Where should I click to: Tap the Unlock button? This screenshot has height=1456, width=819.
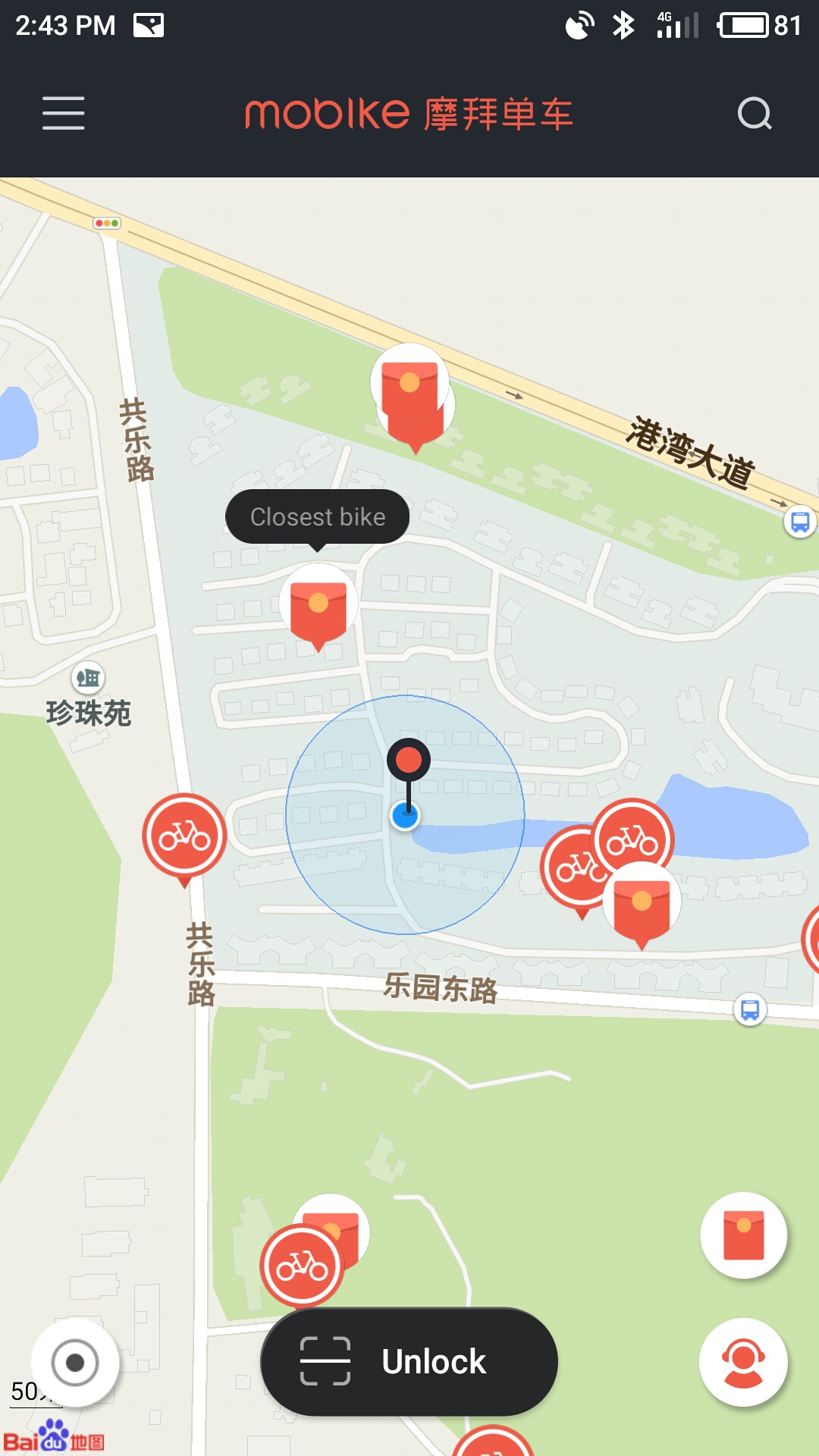409,1361
